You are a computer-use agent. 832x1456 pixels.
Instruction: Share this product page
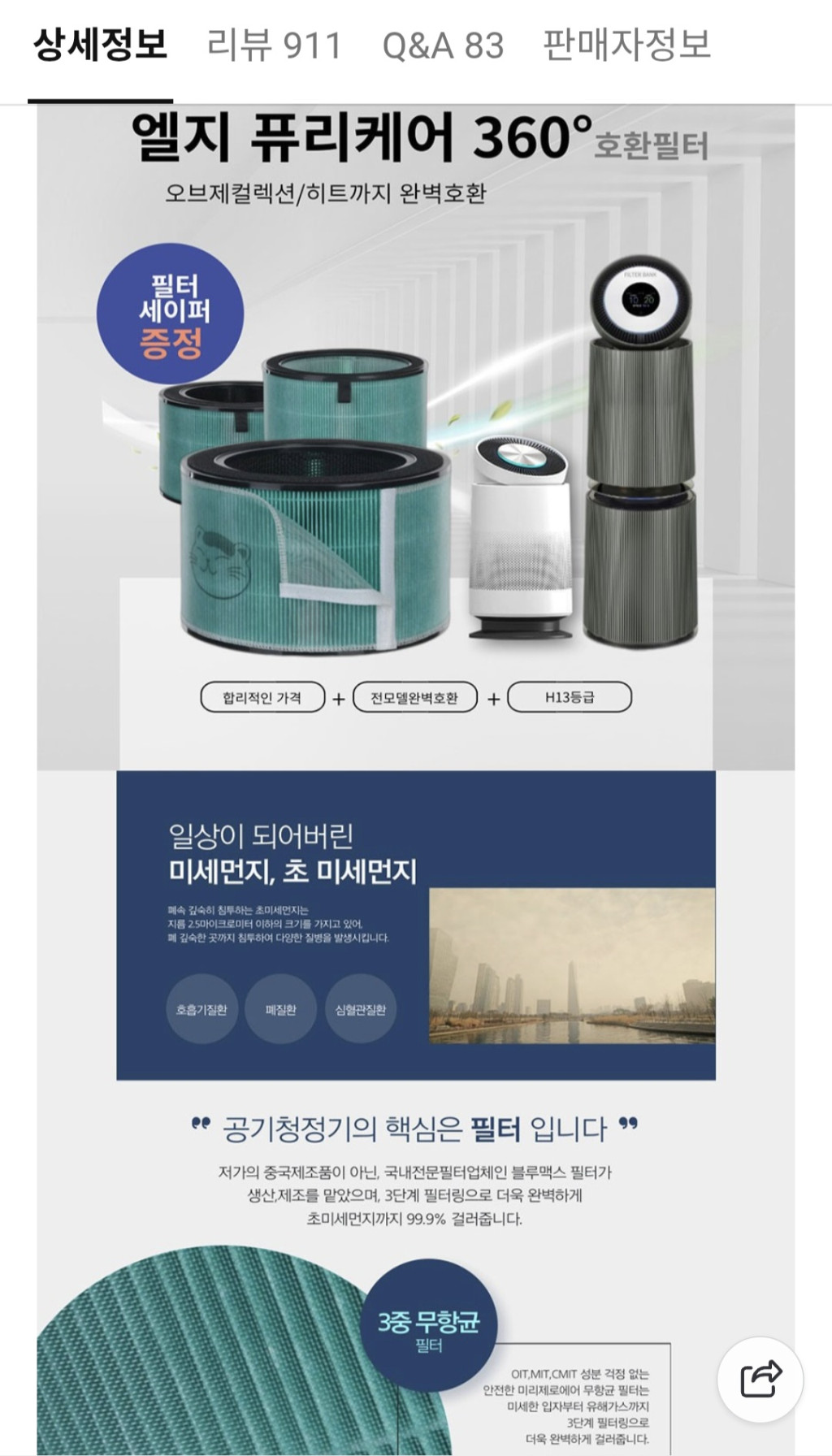pyautogui.click(x=760, y=1379)
